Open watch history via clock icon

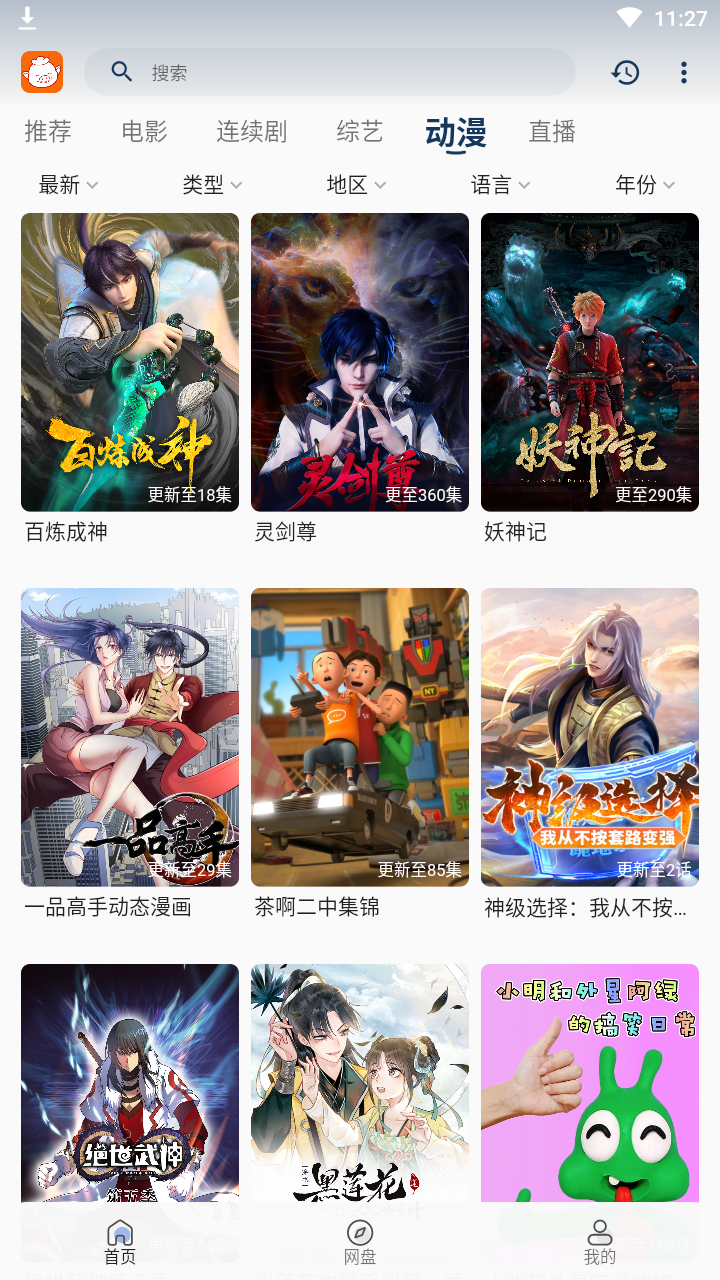click(625, 71)
